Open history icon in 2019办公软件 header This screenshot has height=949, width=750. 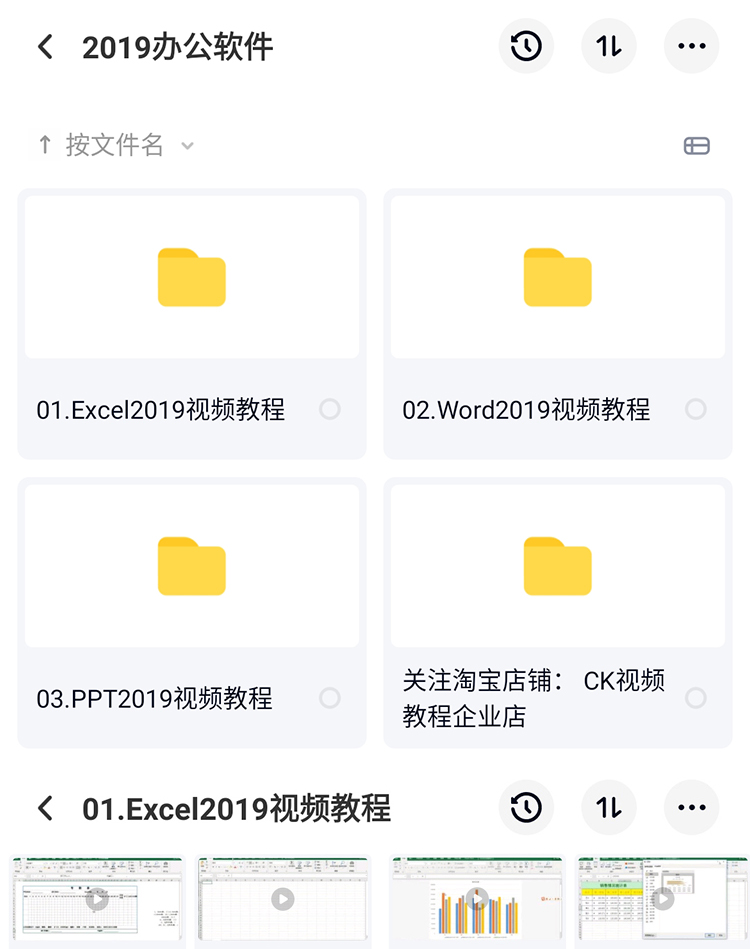coord(526,46)
